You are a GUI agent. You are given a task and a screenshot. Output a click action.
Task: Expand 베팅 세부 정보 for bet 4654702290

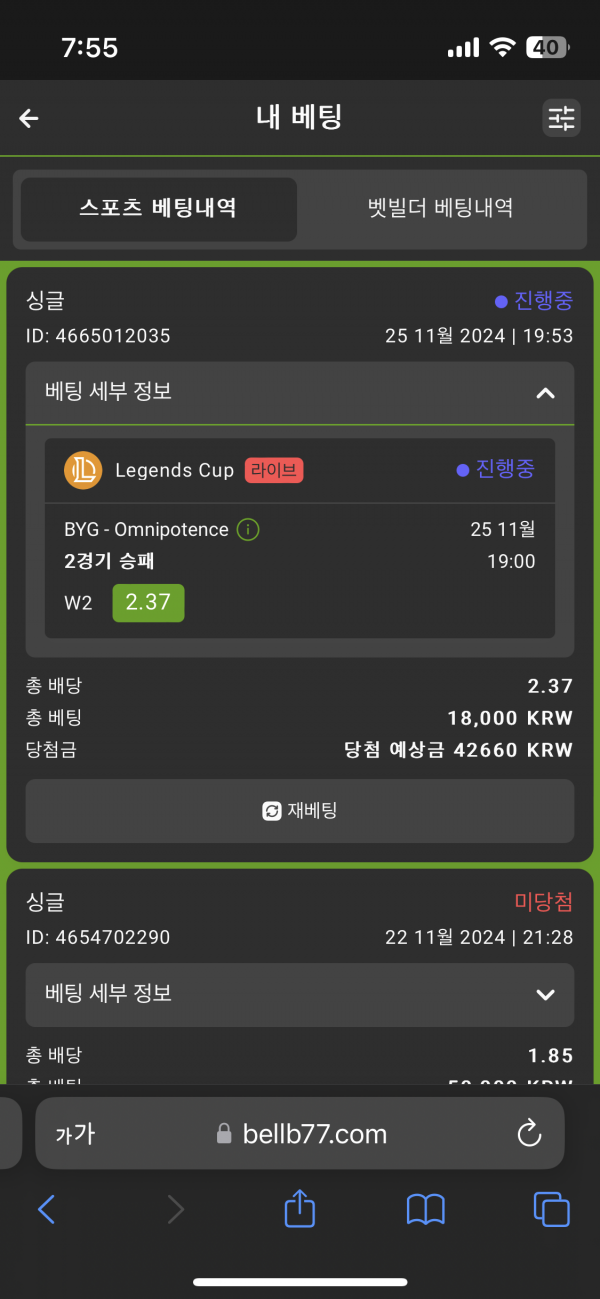[x=545, y=994]
